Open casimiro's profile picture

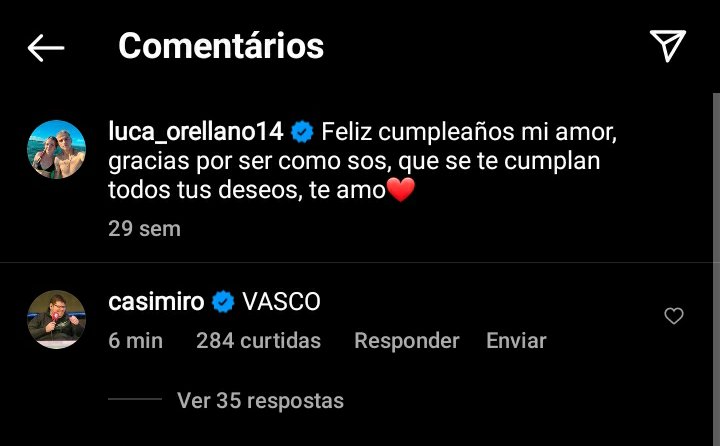pyautogui.click(x=56, y=319)
